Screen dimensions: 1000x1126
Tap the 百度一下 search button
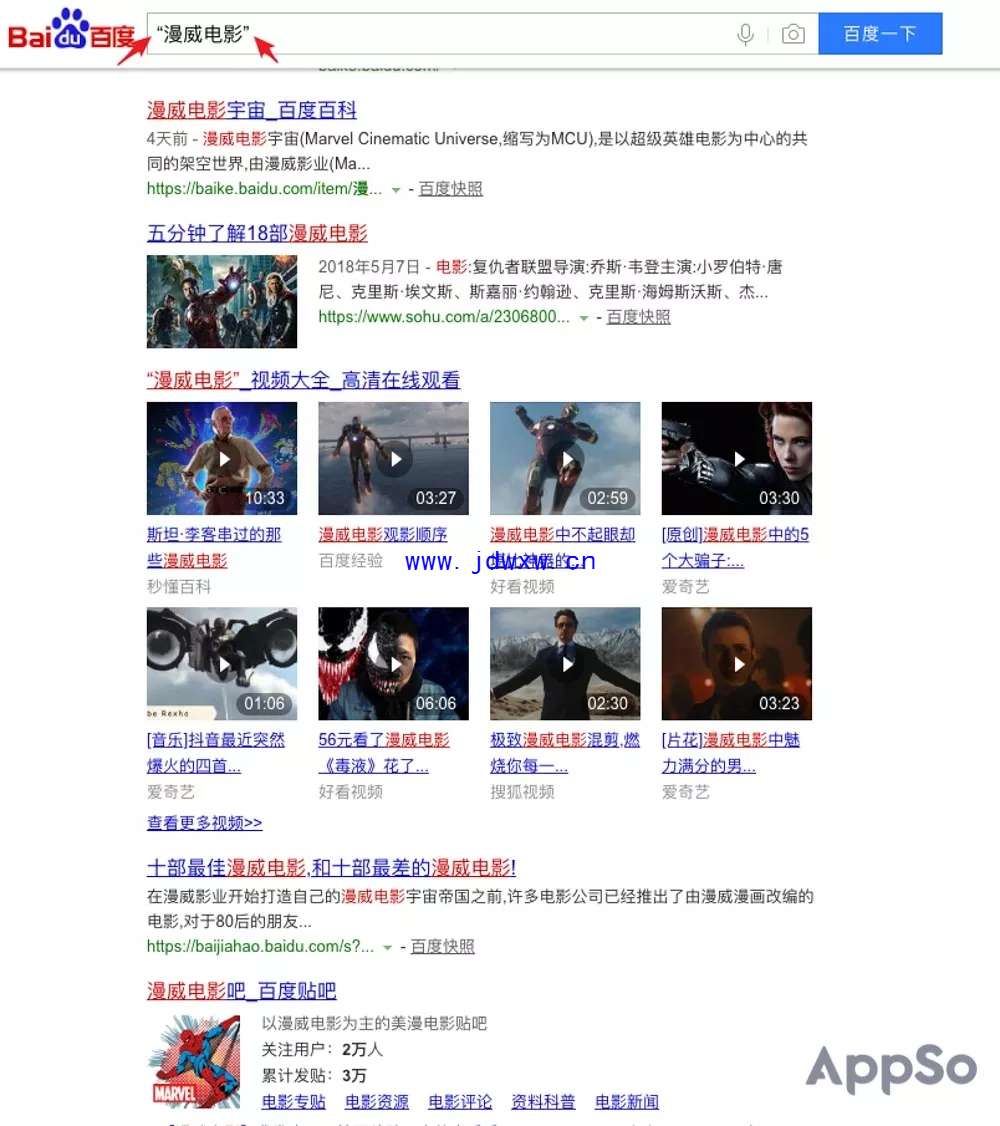[x=879, y=34]
